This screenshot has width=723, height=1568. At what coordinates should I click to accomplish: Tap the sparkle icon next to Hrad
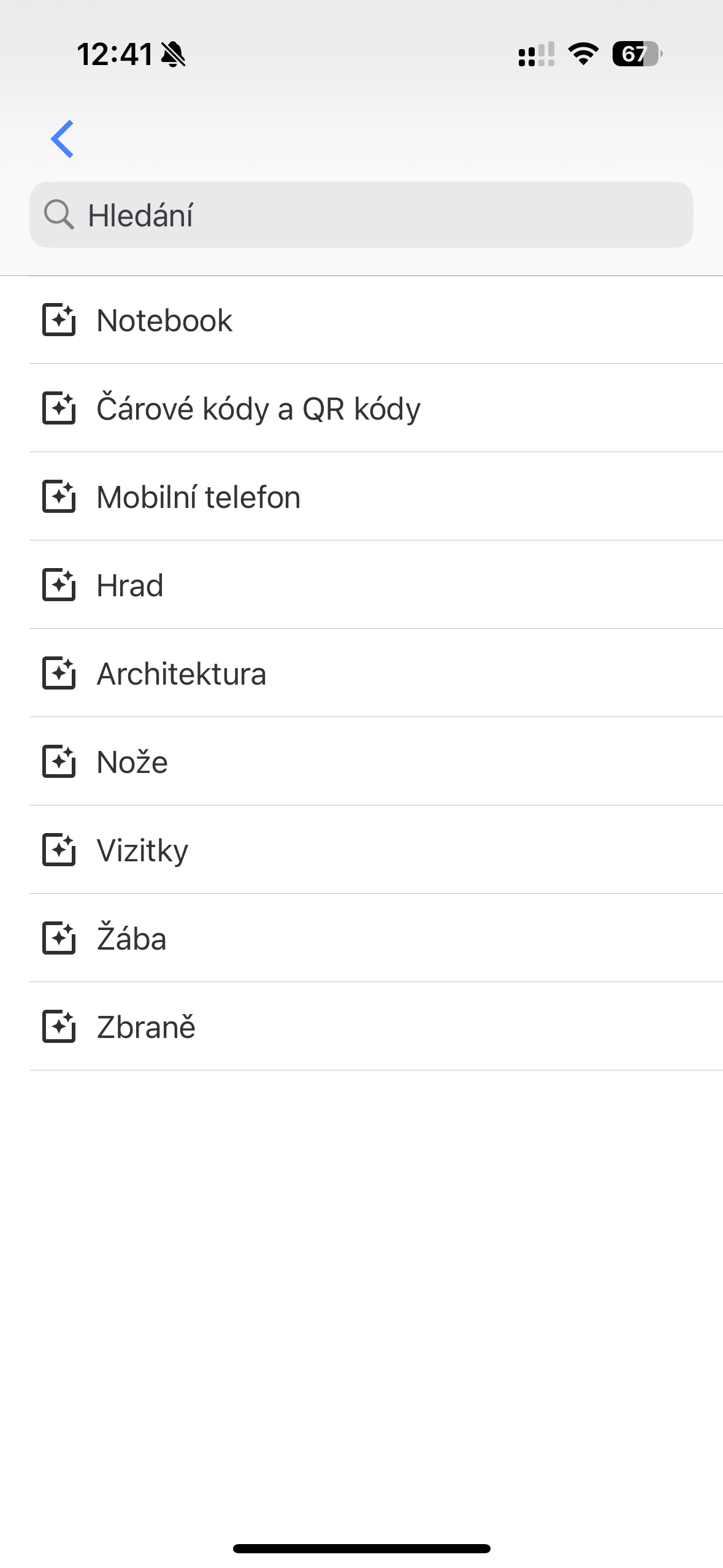(59, 585)
